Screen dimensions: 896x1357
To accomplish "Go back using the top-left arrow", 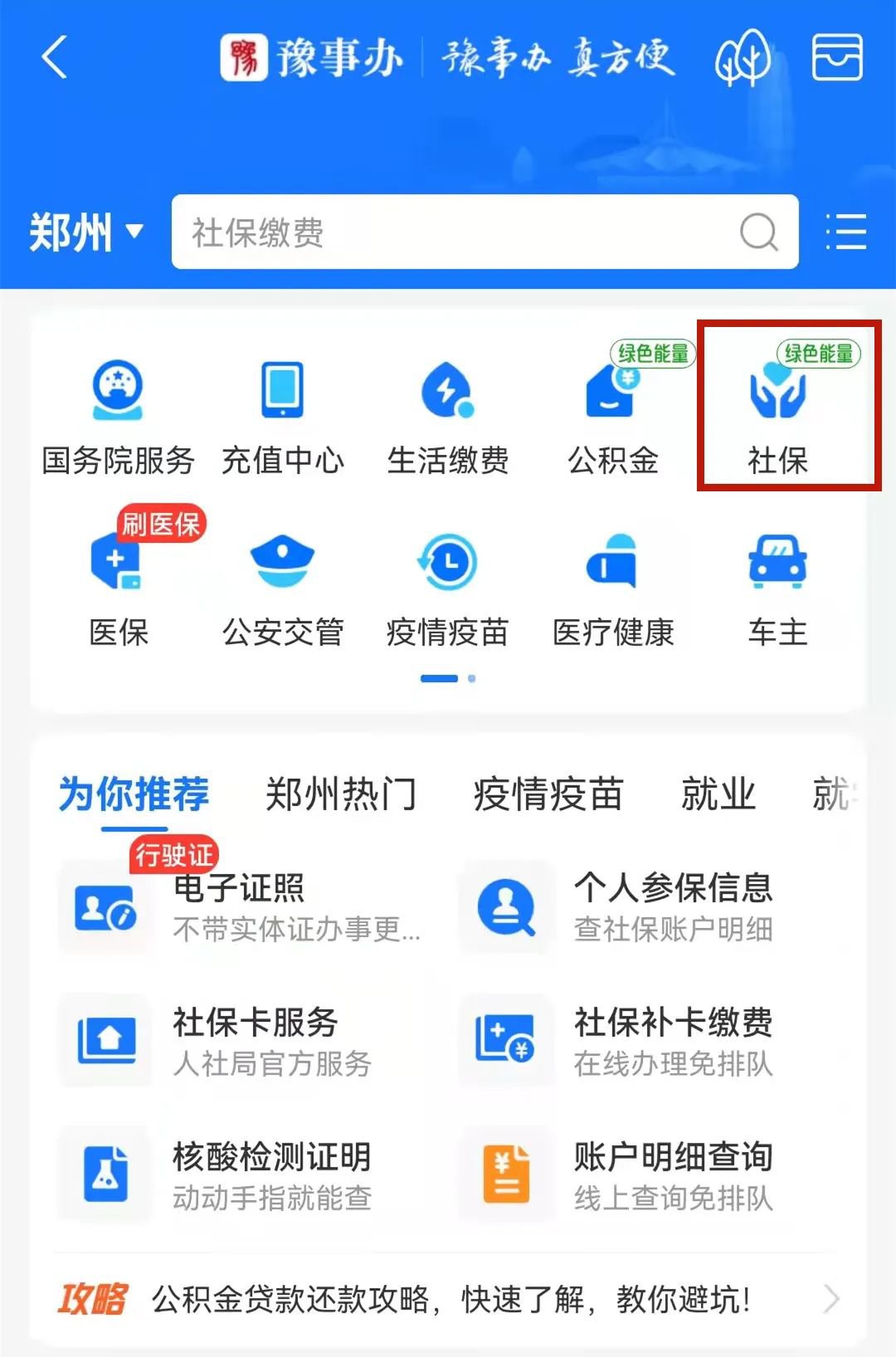I will click(x=55, y=58).
